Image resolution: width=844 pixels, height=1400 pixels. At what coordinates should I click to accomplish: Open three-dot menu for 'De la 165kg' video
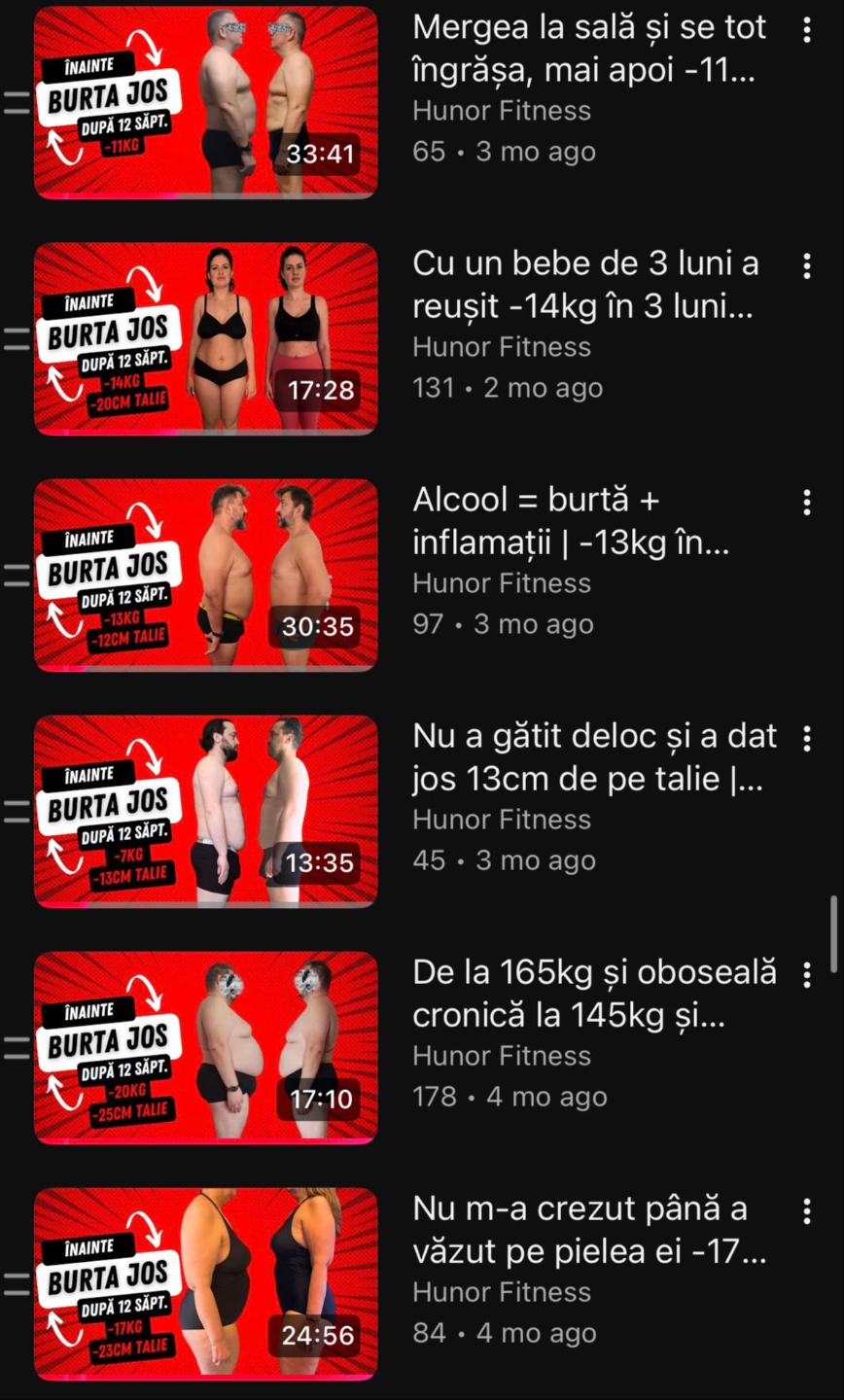click(806, 975)
